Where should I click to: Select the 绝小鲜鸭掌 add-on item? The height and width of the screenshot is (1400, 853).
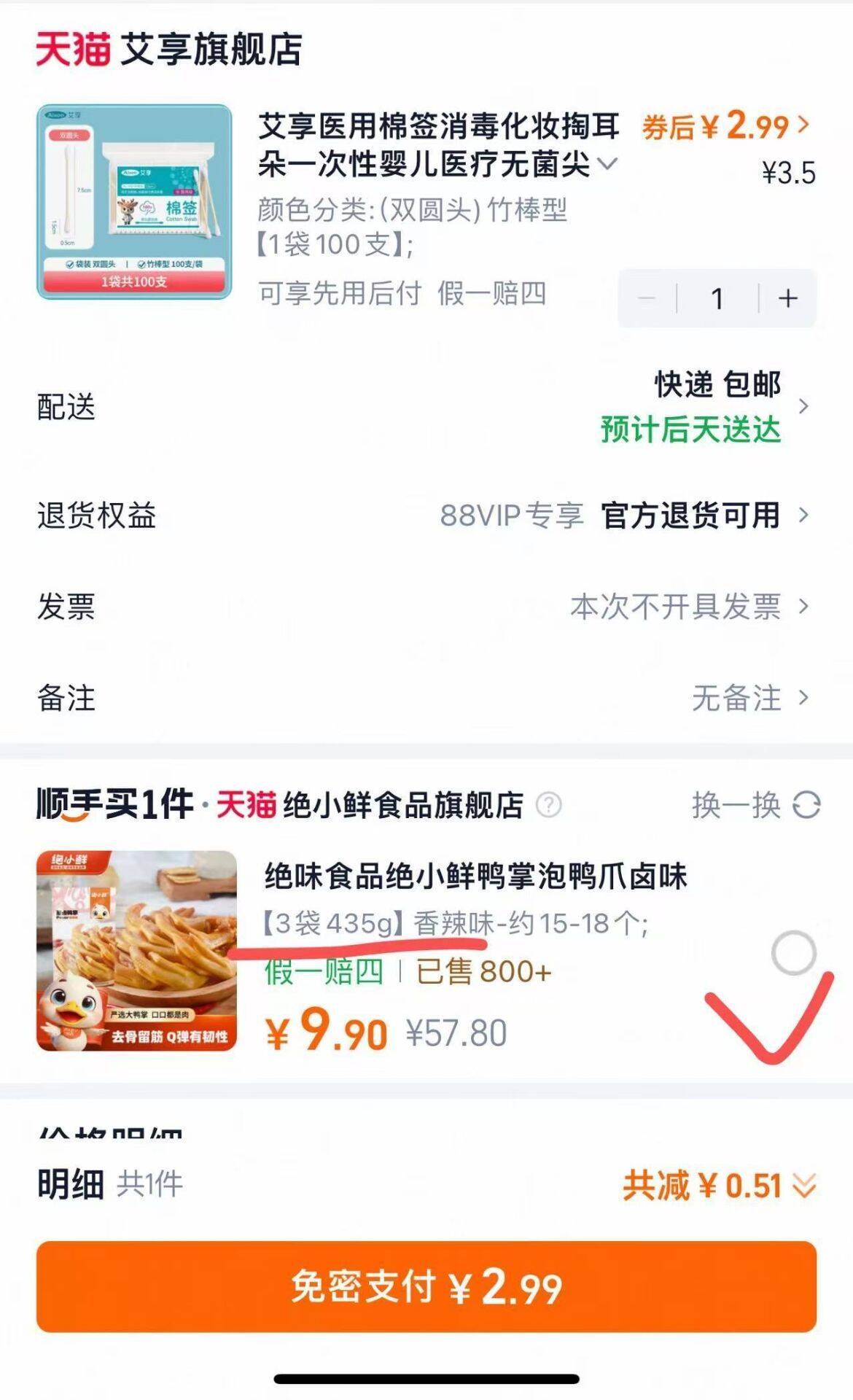click(793, 953)
